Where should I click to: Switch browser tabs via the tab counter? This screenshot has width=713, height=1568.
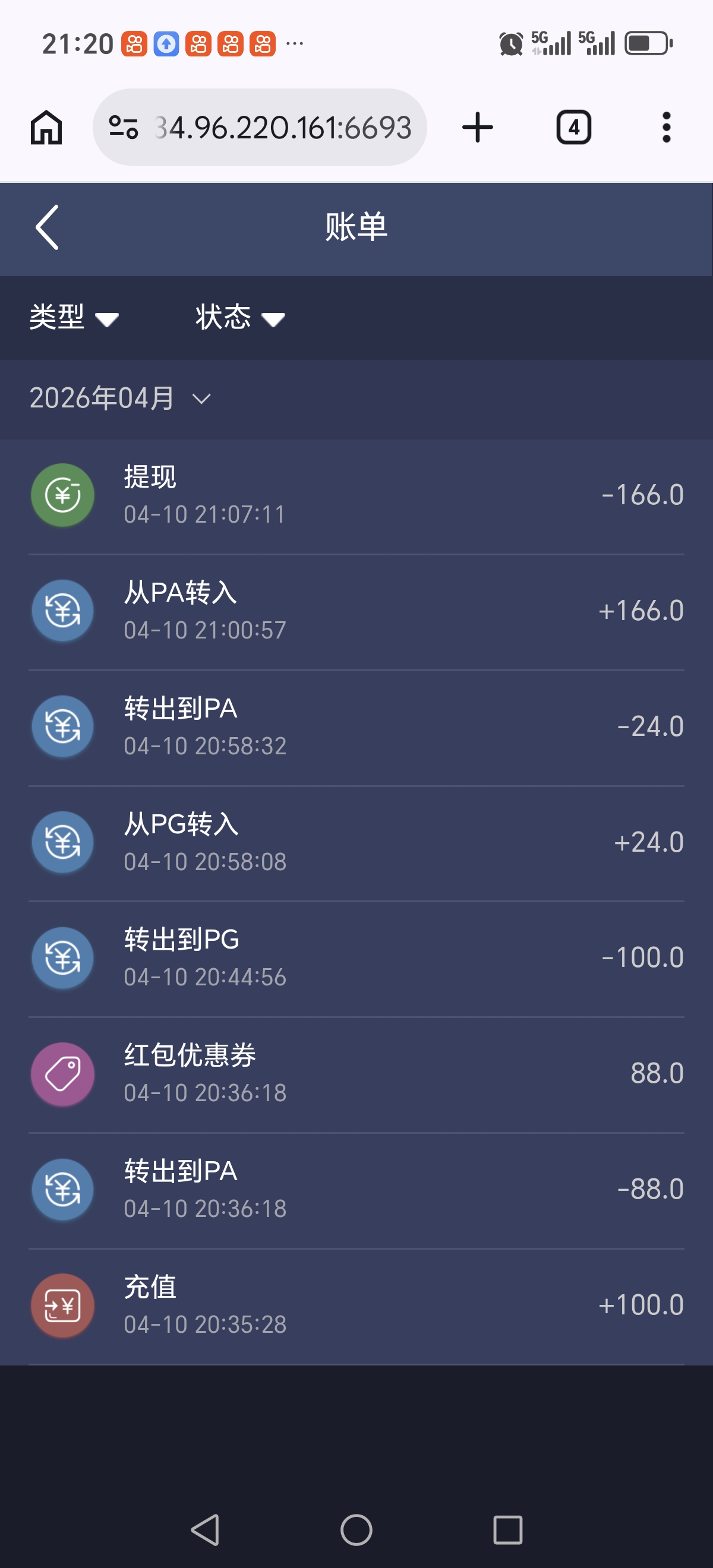(573, 127)
